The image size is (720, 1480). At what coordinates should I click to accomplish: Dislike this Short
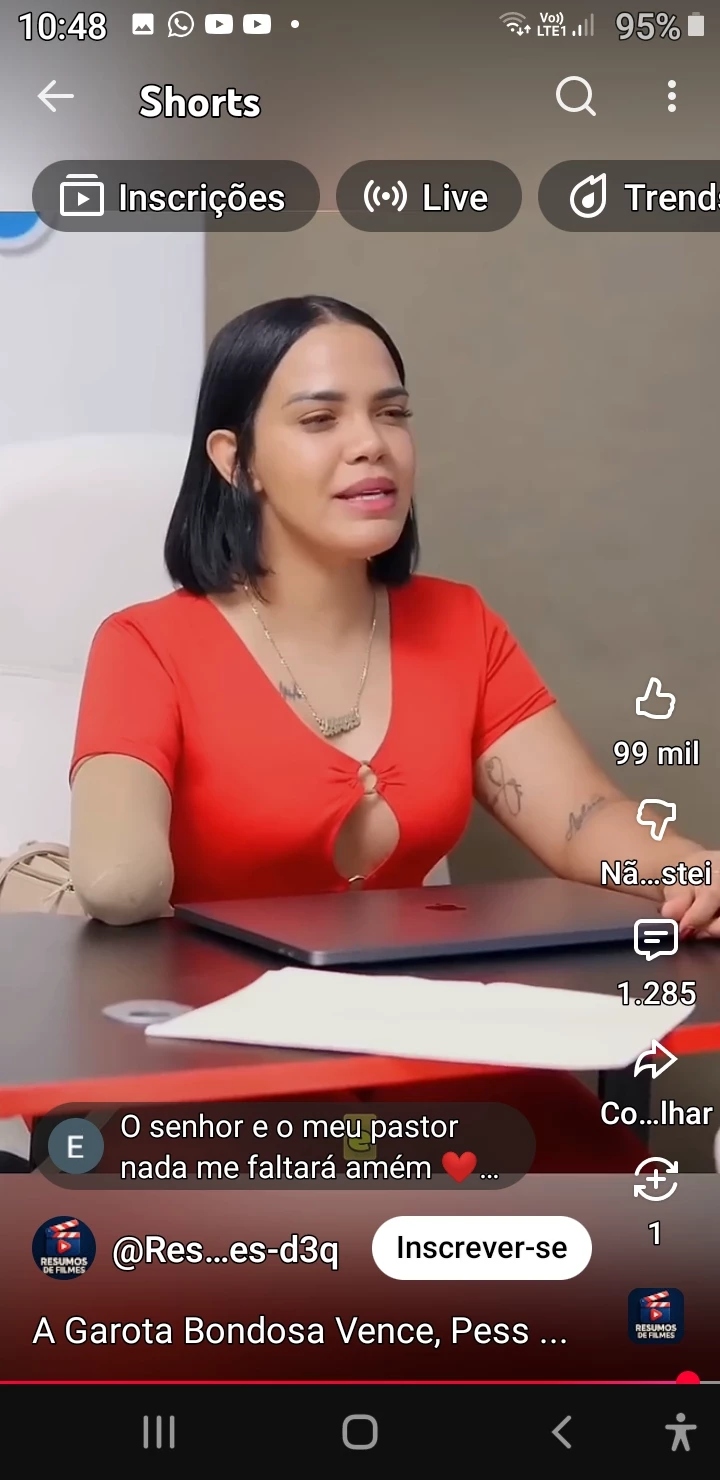pyautogui.click(x=656, y=822)
